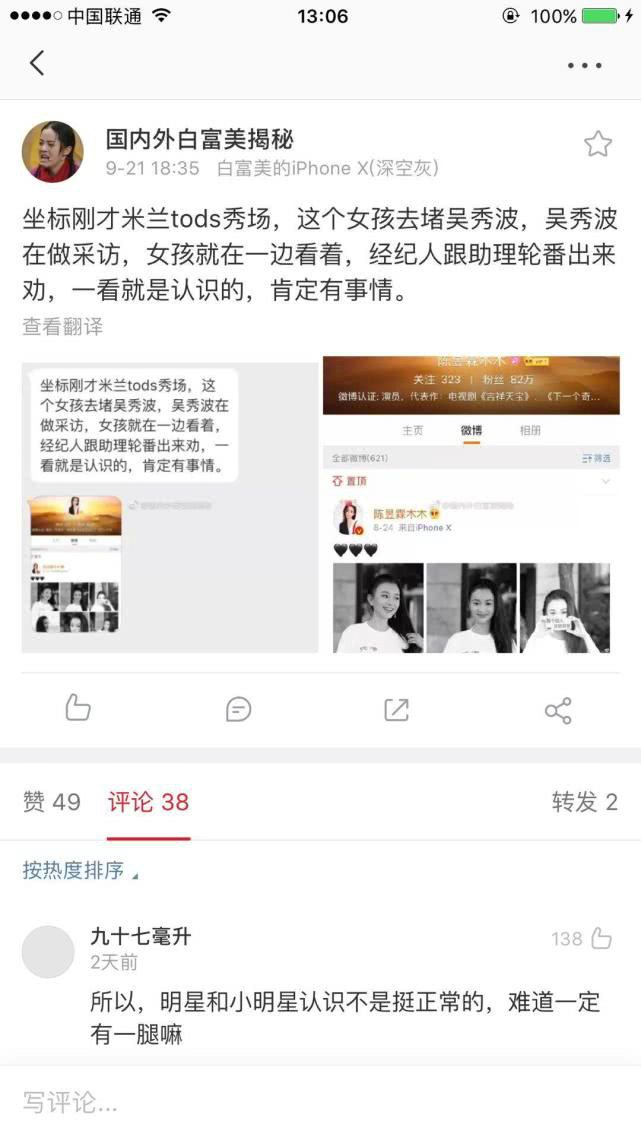
Task: Open the three-dot overflow menu
Action: (x=584, y=65)
